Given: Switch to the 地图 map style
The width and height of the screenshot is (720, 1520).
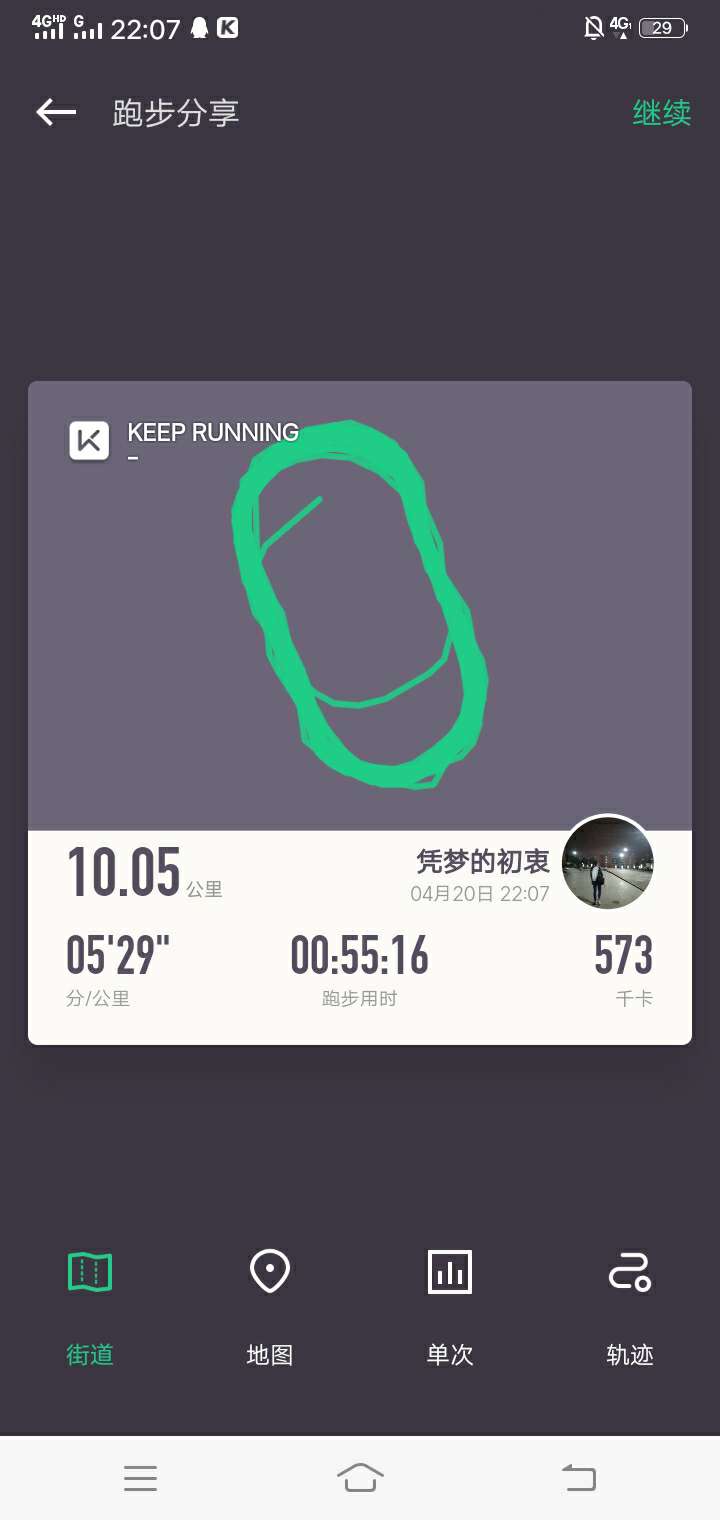Looking at the screenshot, I should click(x=270, y=1308).
